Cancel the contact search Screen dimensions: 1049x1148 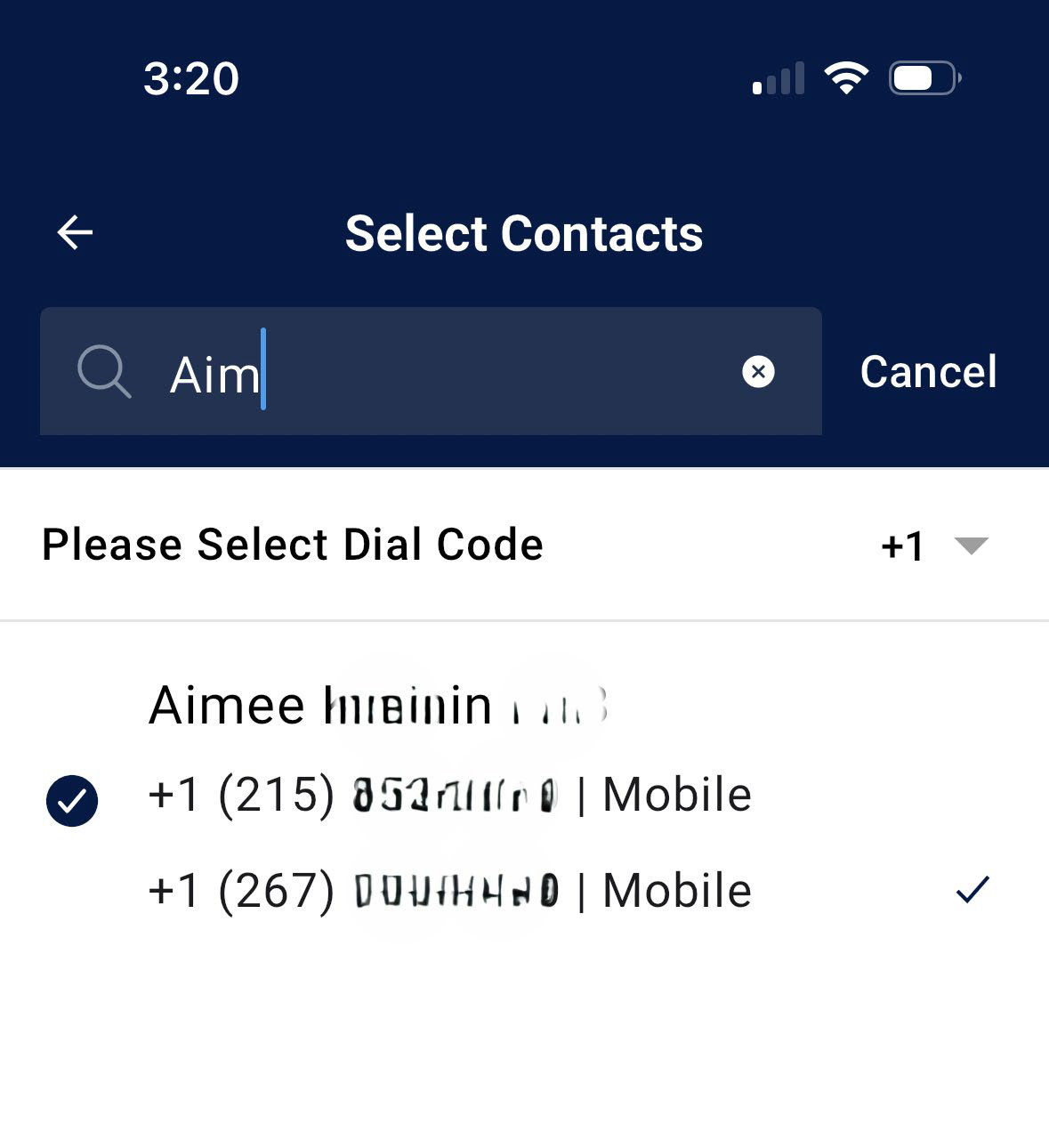pyautogui.click(x=928, y=372)
